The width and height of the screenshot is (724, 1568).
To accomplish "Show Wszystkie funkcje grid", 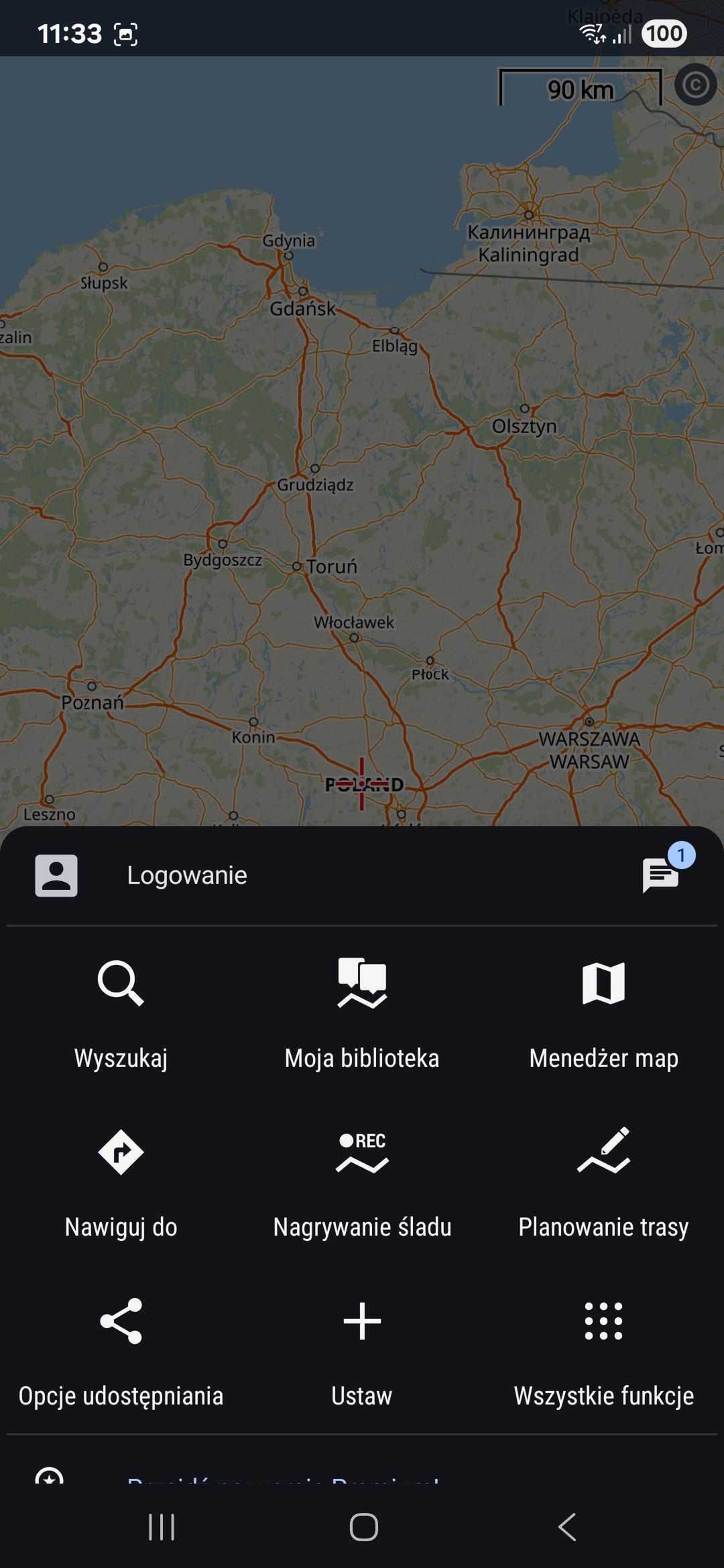I will click(603, 1340).
